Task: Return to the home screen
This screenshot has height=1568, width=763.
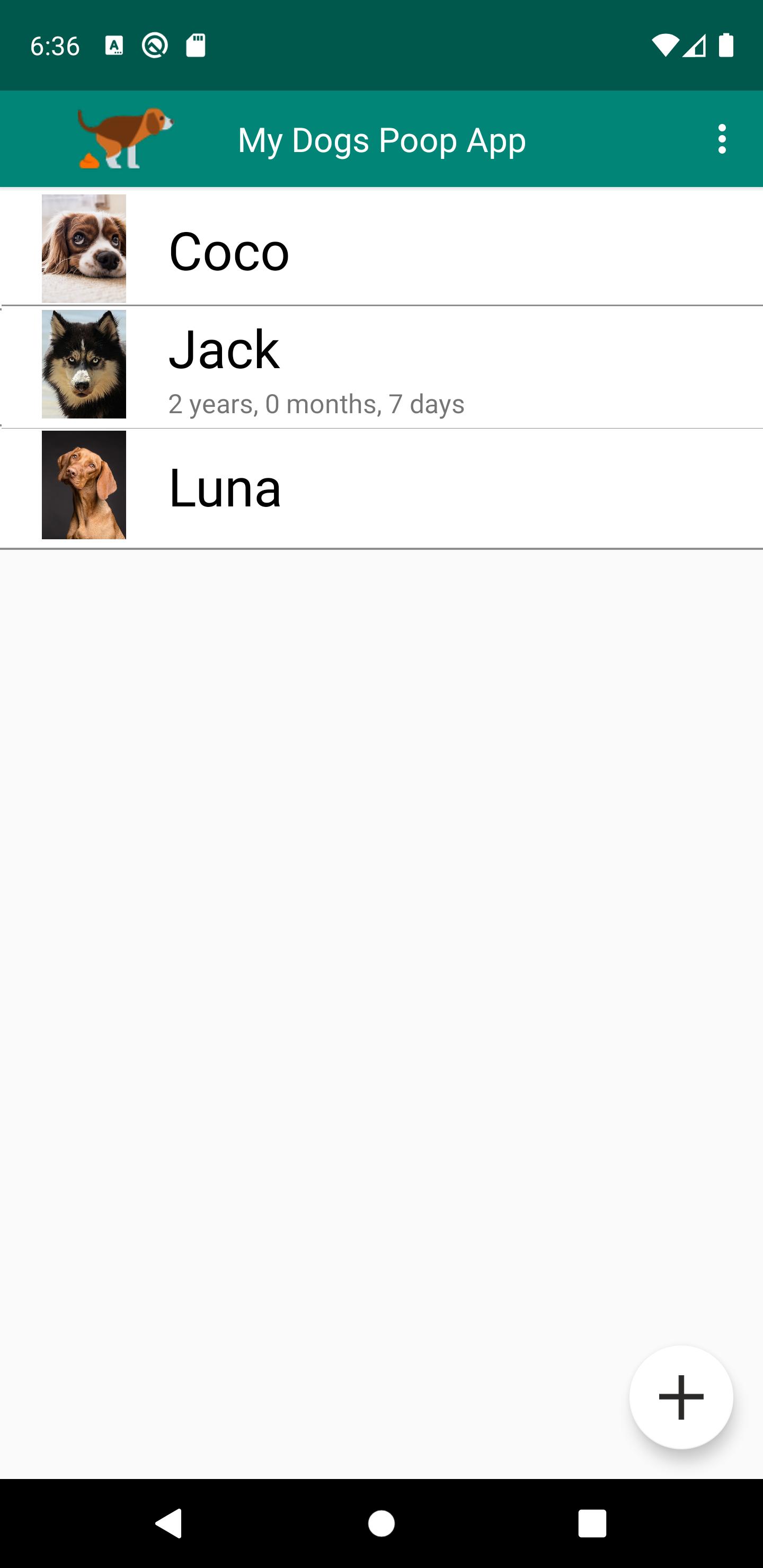Action: (x=381, y=1523)
